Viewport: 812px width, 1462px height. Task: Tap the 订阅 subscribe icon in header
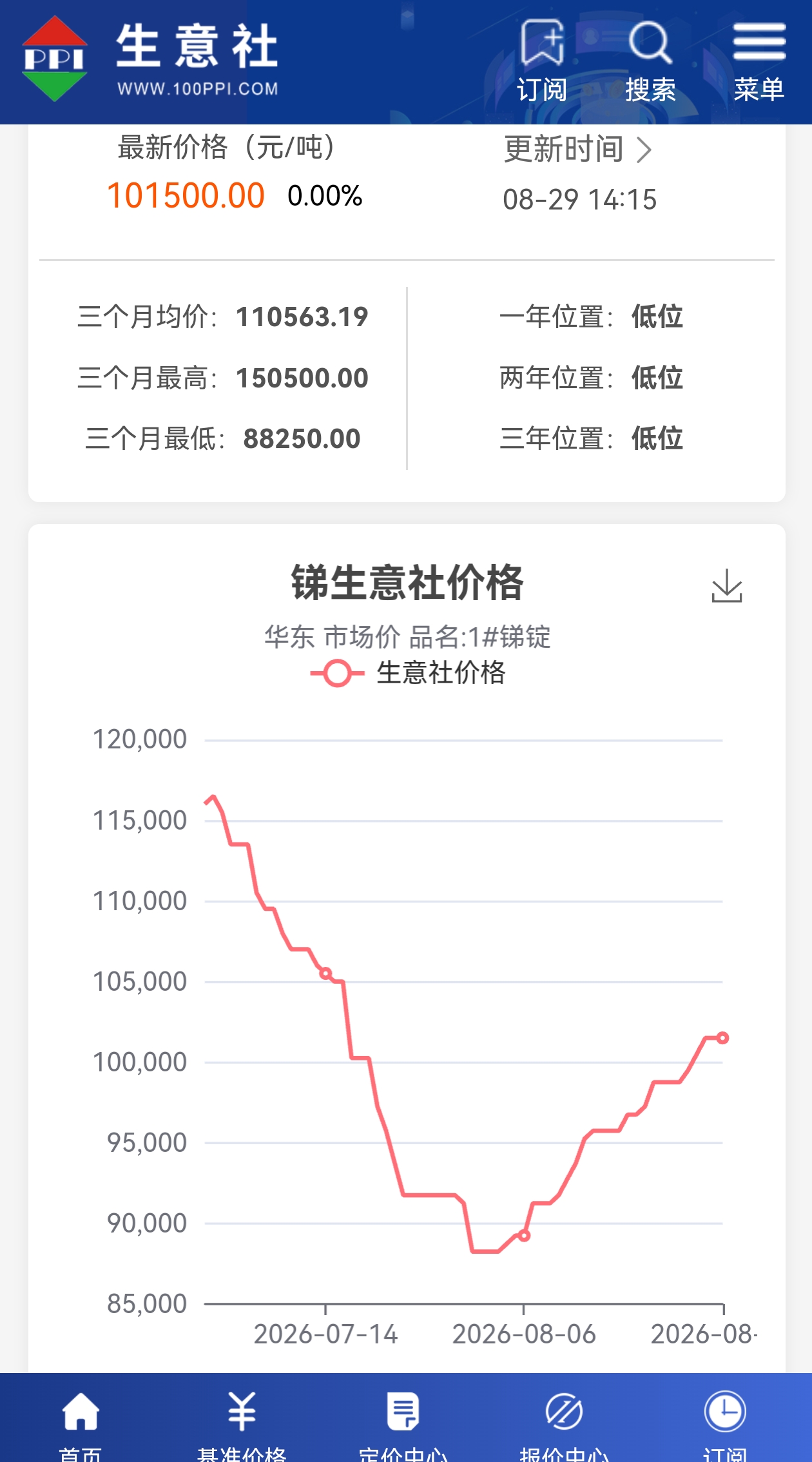click(542, 61)
